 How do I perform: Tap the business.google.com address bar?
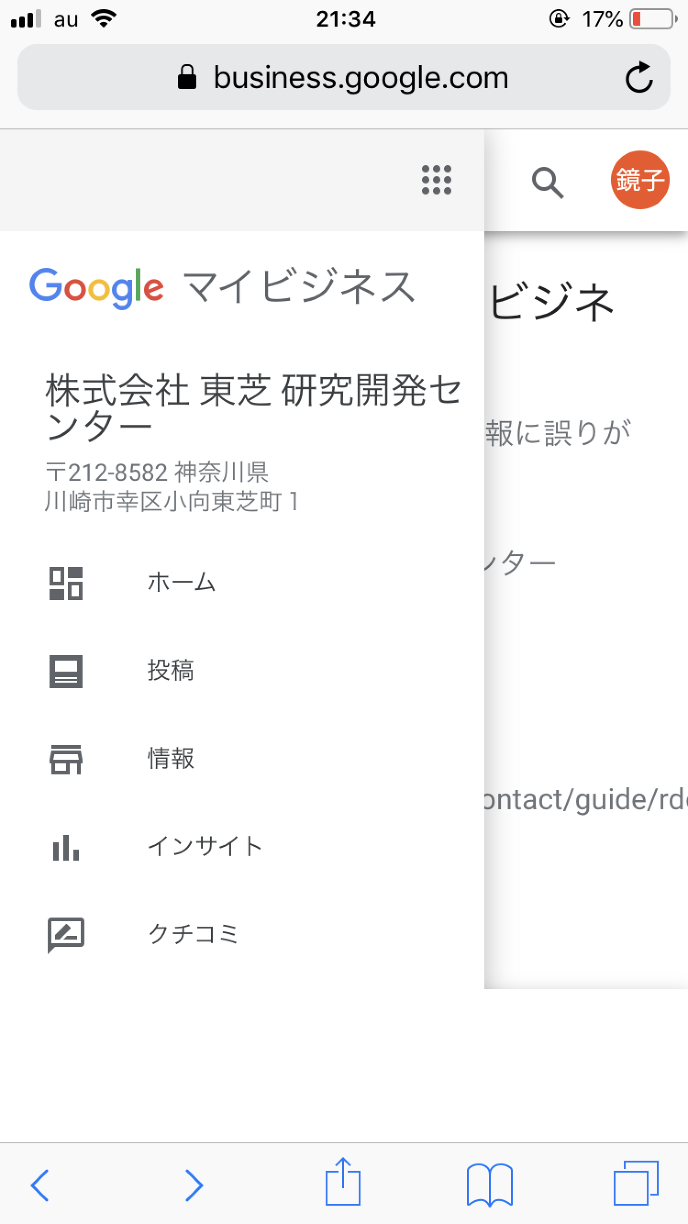click(342, 78)
